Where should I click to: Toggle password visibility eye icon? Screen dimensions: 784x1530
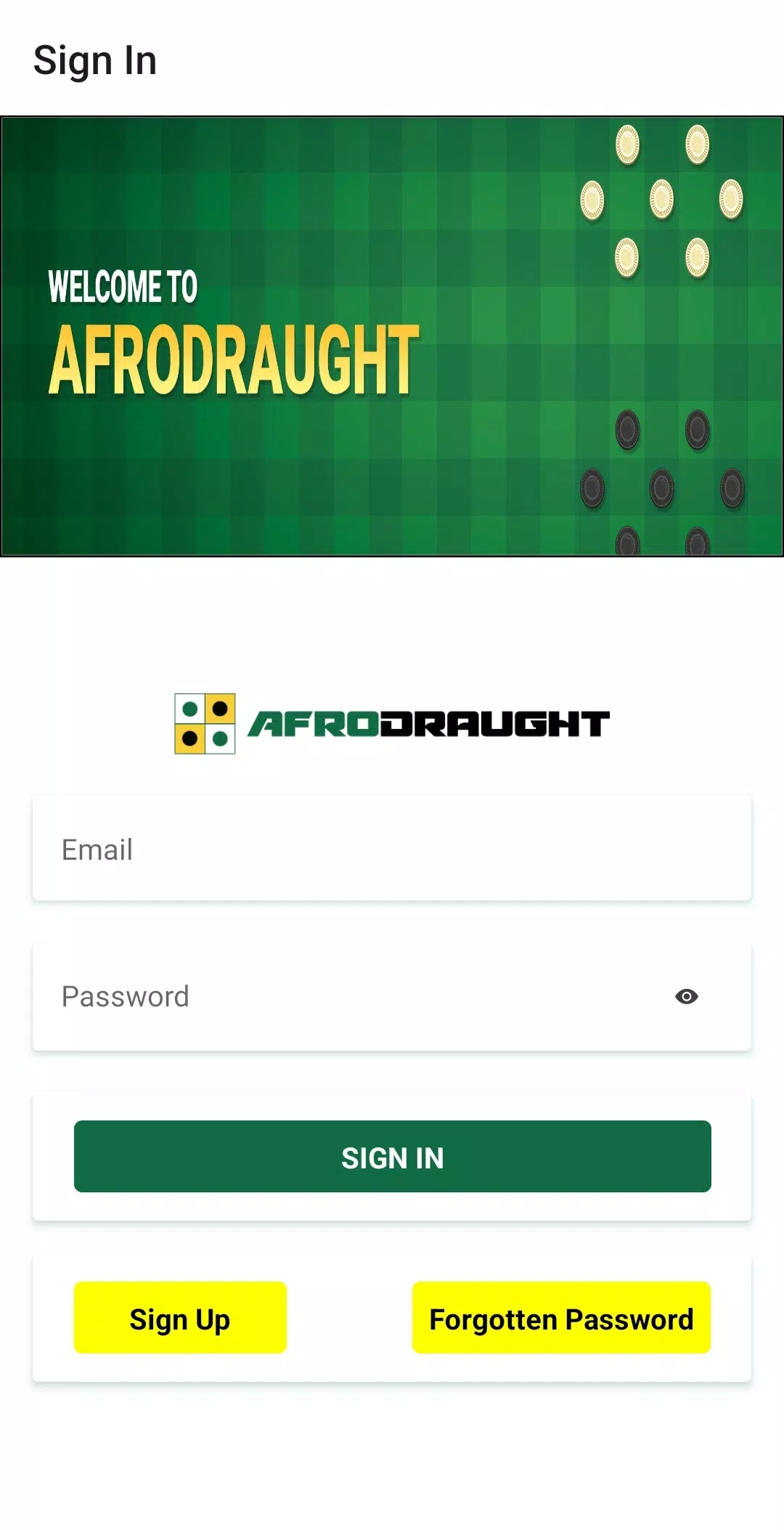pyautogui.click(x=686, y=996)
